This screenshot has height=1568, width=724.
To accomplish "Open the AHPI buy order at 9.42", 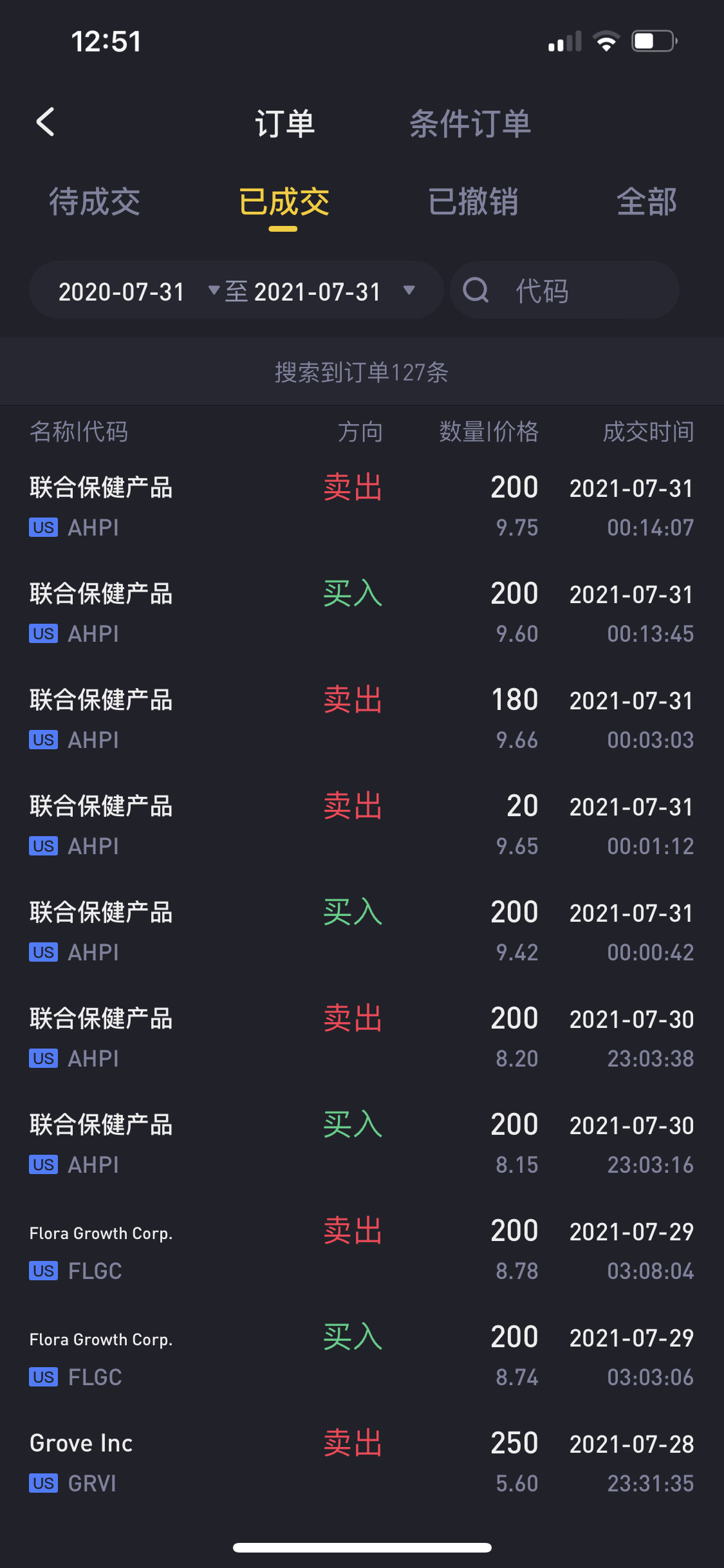I will [362, 931].
